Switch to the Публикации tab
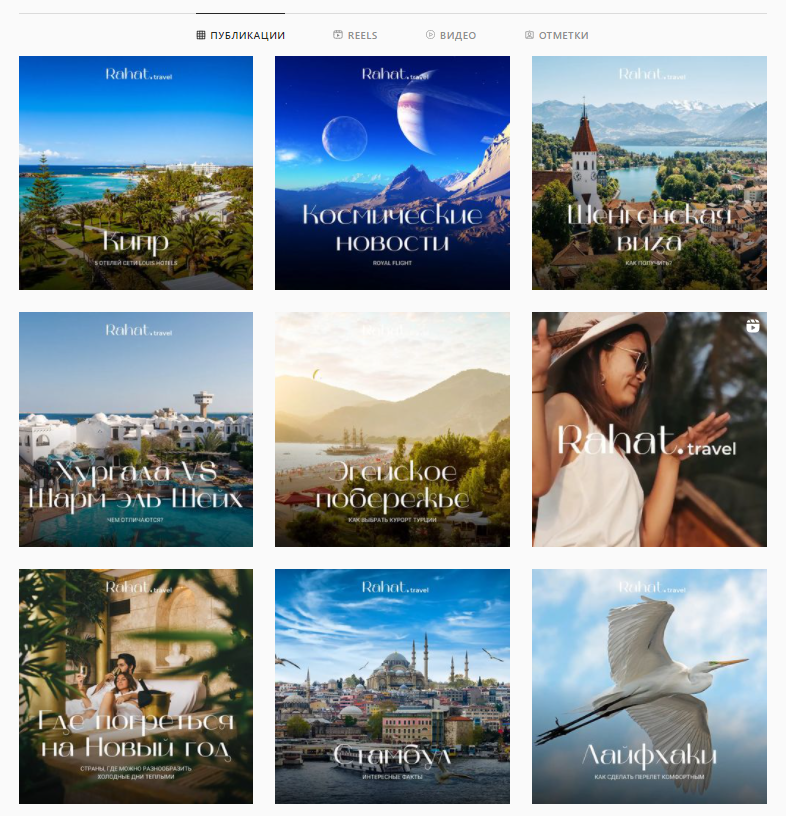The image size is (786, 816). [241, 35]
